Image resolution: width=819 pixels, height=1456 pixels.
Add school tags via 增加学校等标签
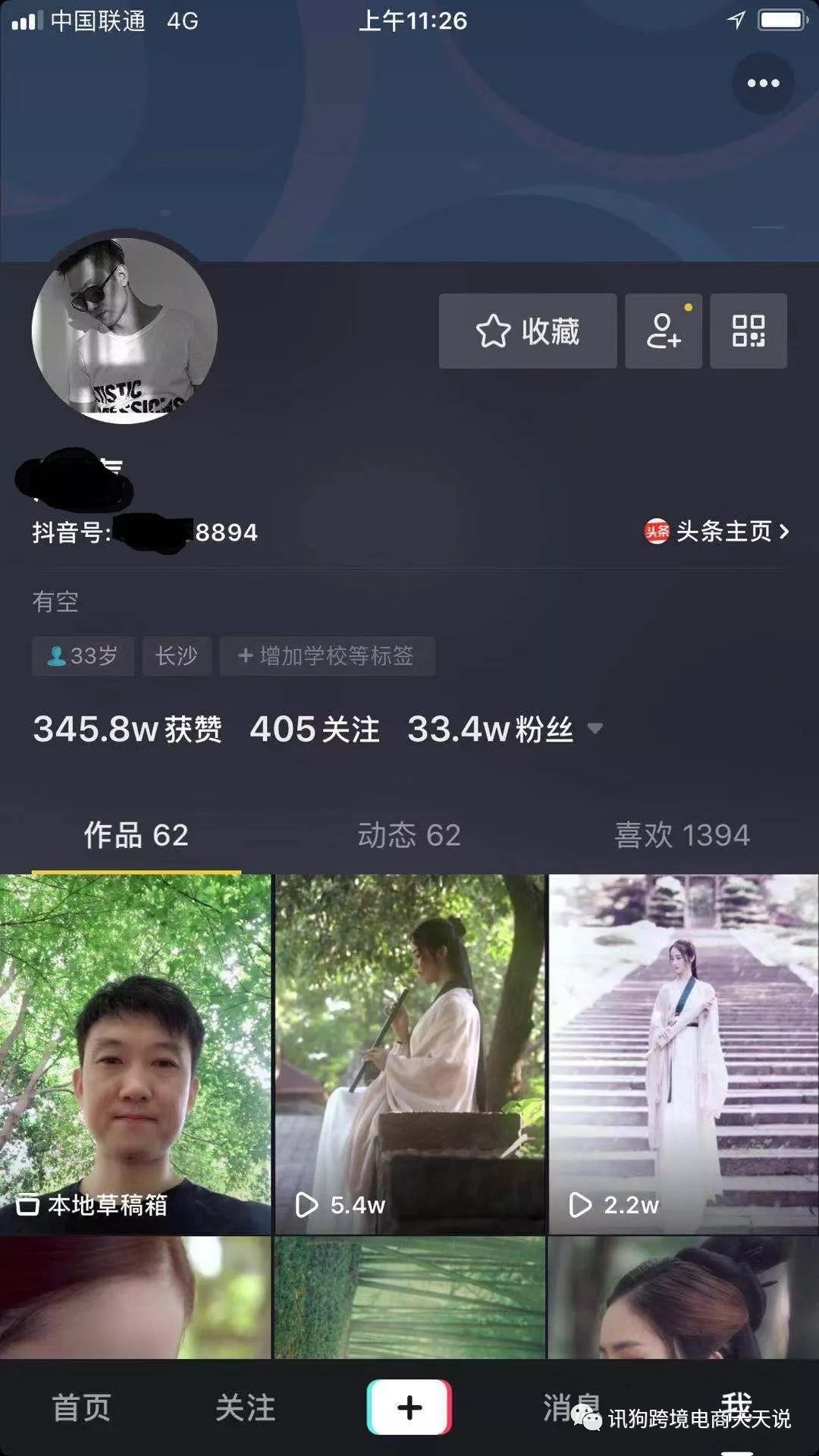tap(327, 656)
